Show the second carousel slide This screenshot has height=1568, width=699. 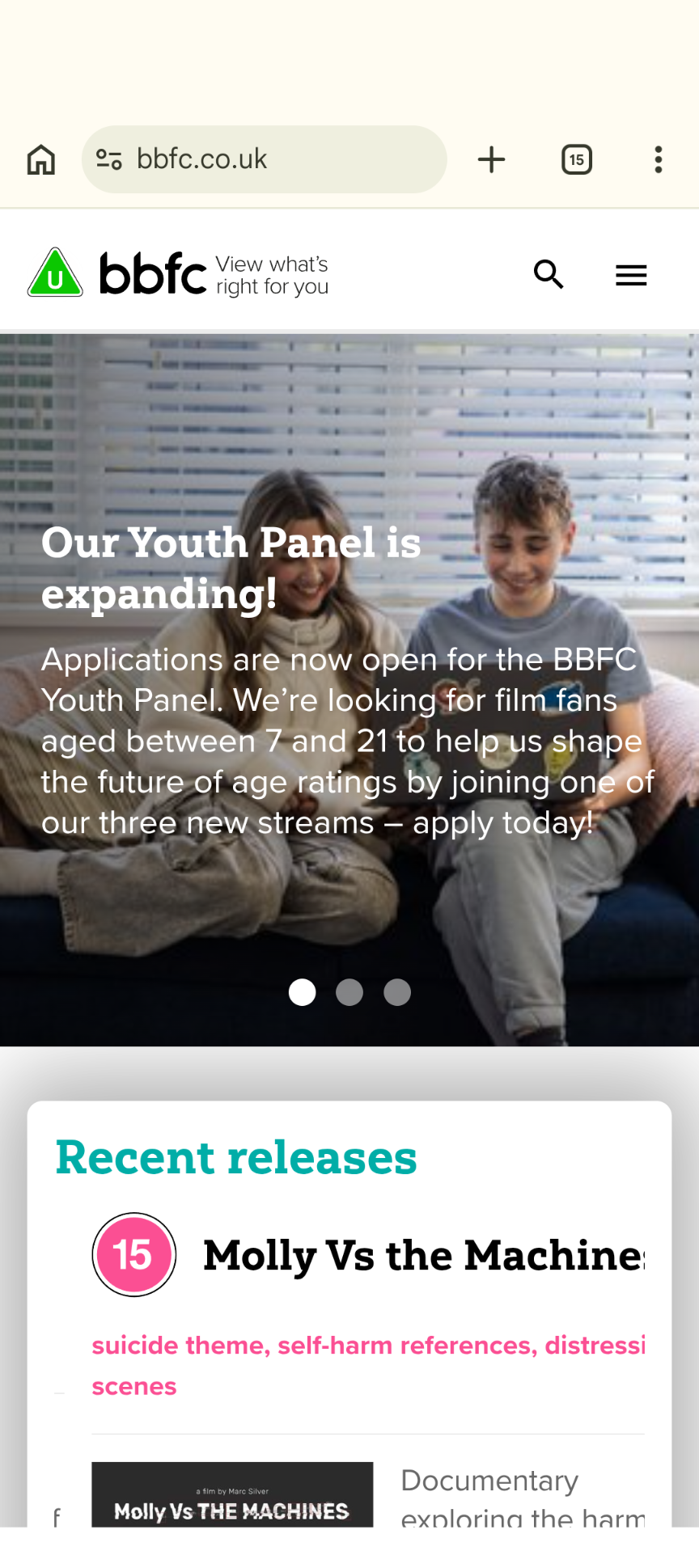(x=349, y=992)
